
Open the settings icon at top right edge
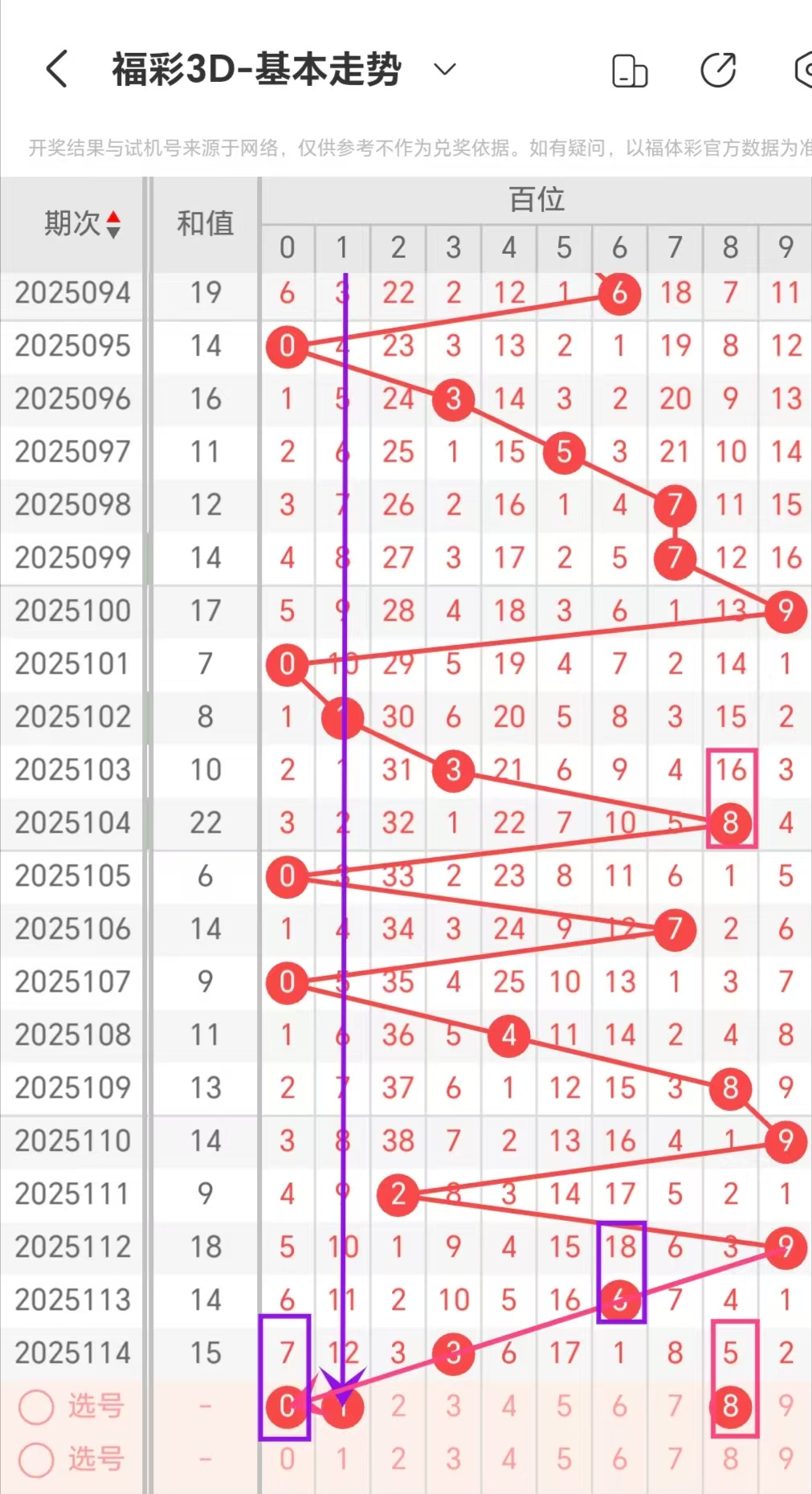(x=802, y=70)
